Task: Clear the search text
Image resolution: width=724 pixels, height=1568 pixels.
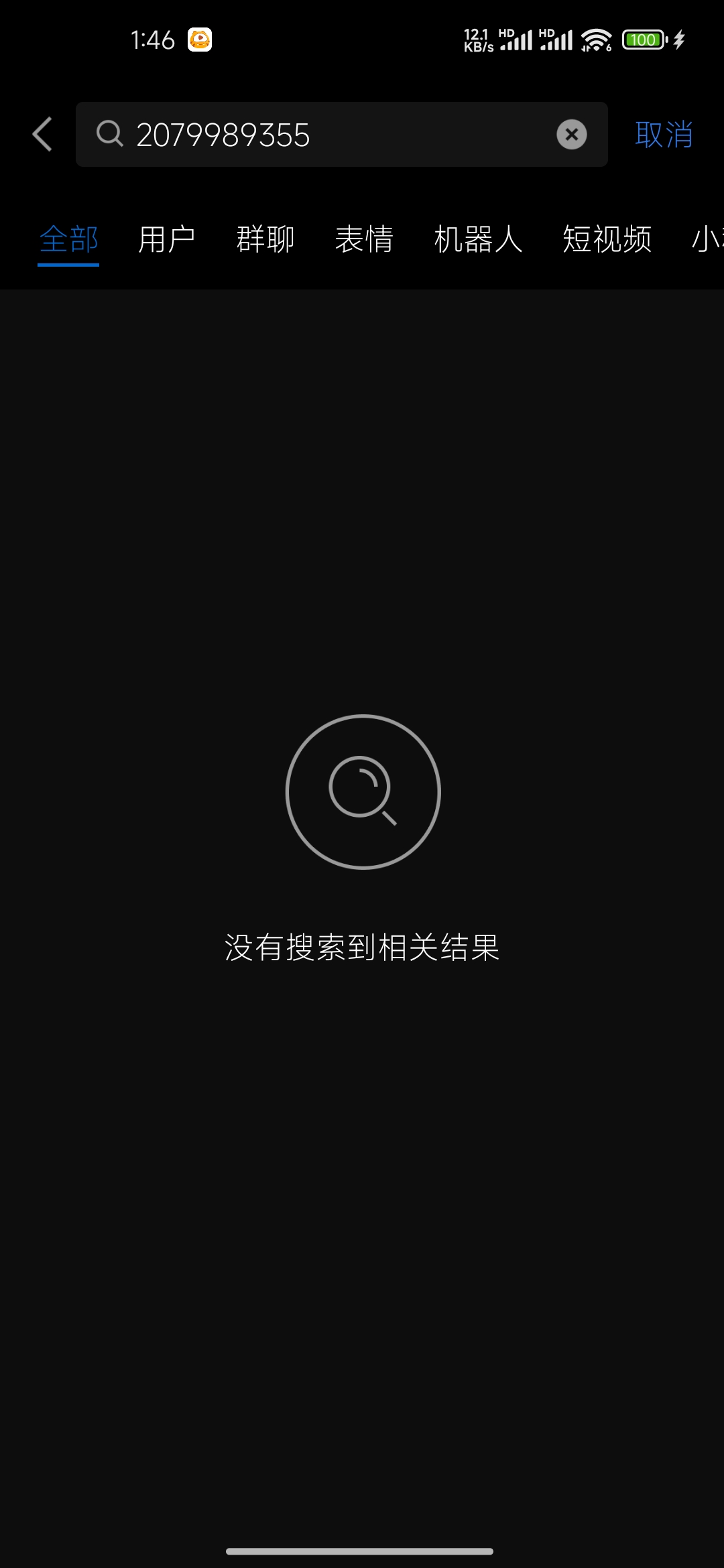Action: 571,135
